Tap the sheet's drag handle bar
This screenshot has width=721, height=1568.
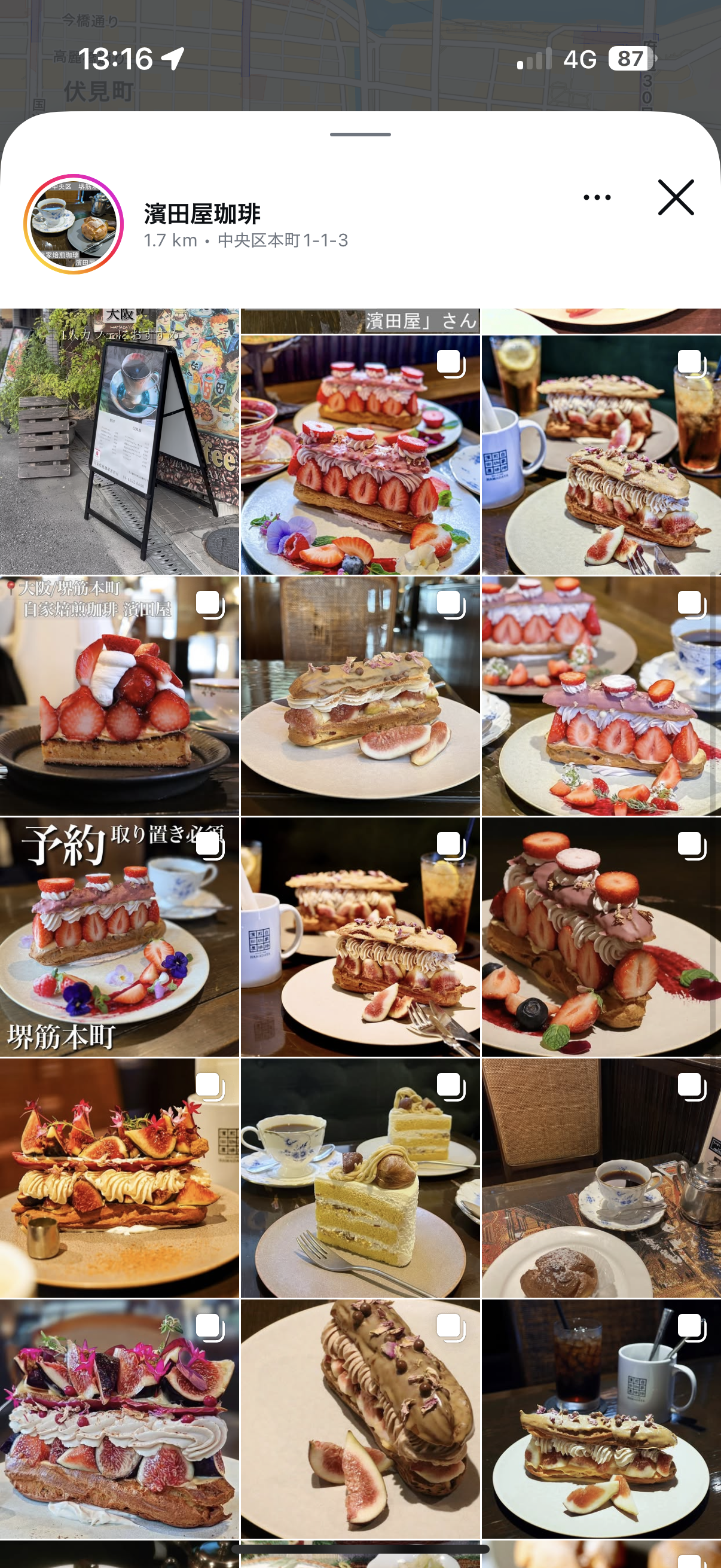tap(360, 135)
